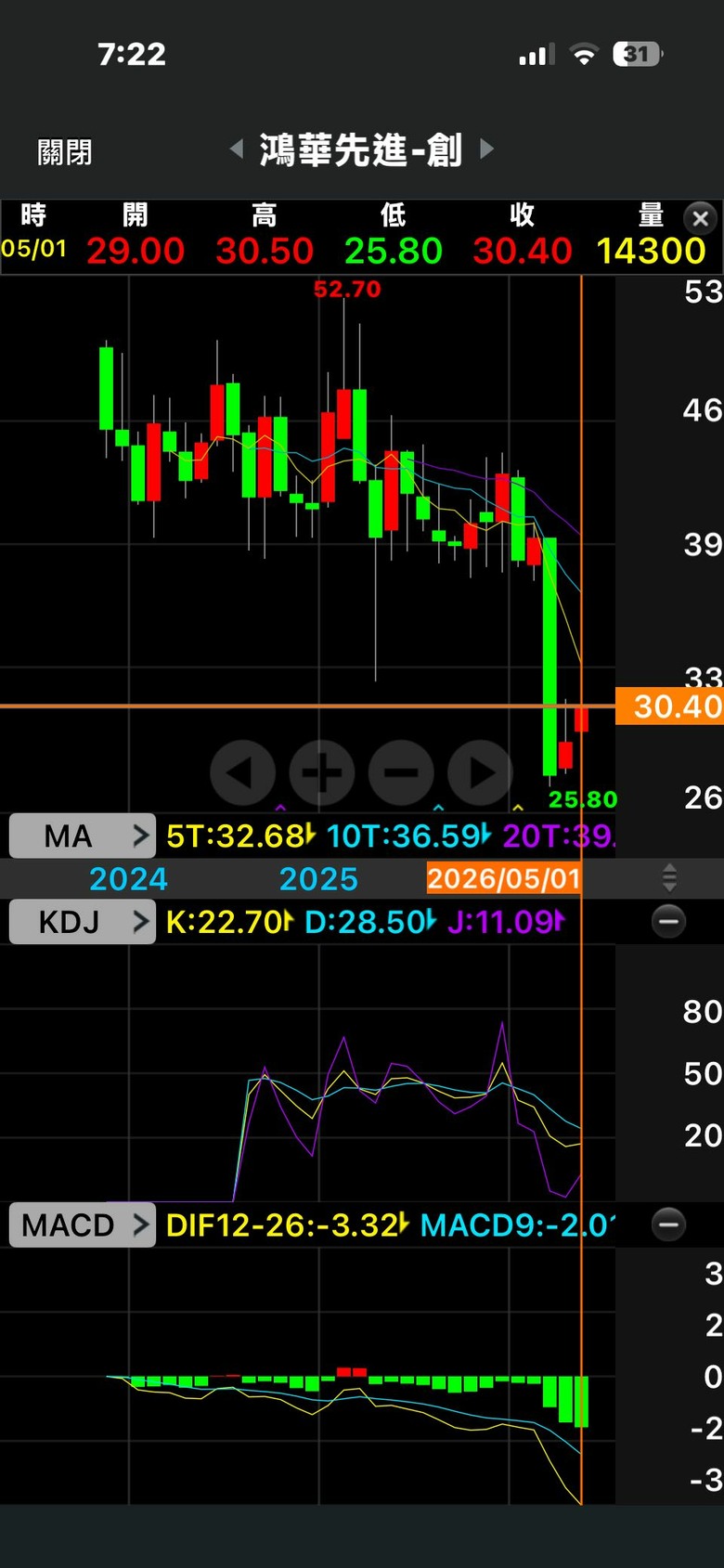
Task: Collapse the MACD panel
Action: point(668,1224)
